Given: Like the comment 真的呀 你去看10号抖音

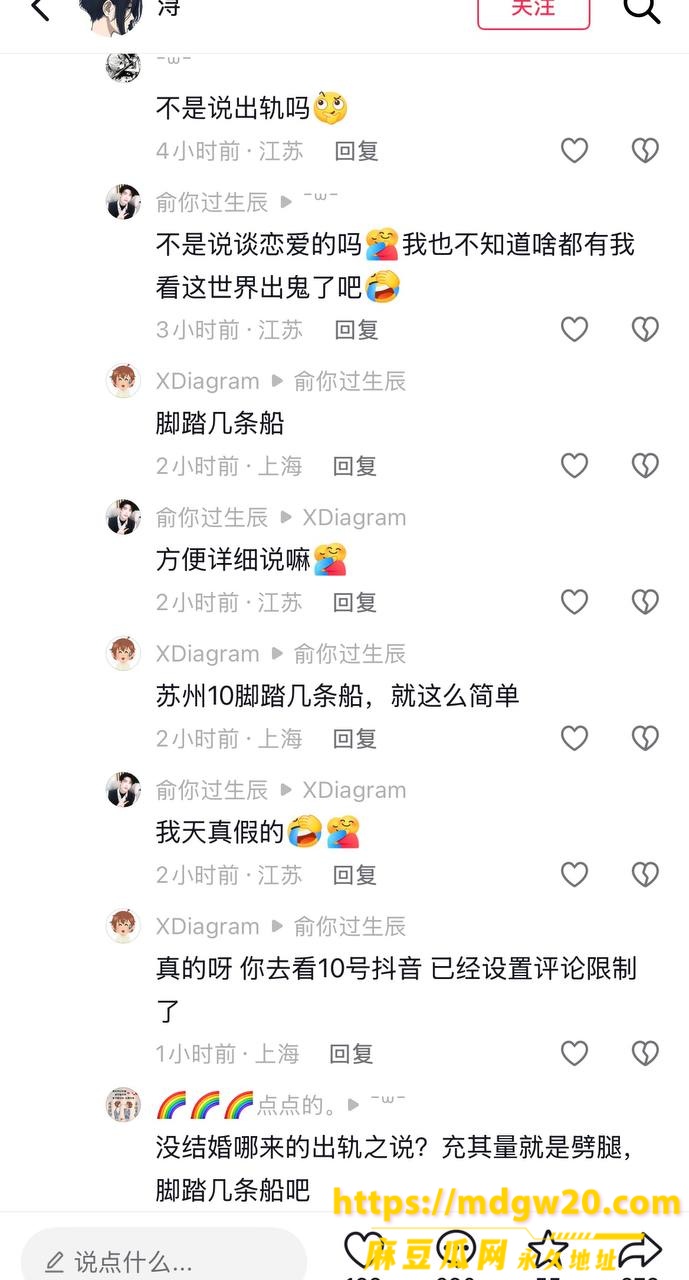Looking at the screenshot, I should 574,1053.
